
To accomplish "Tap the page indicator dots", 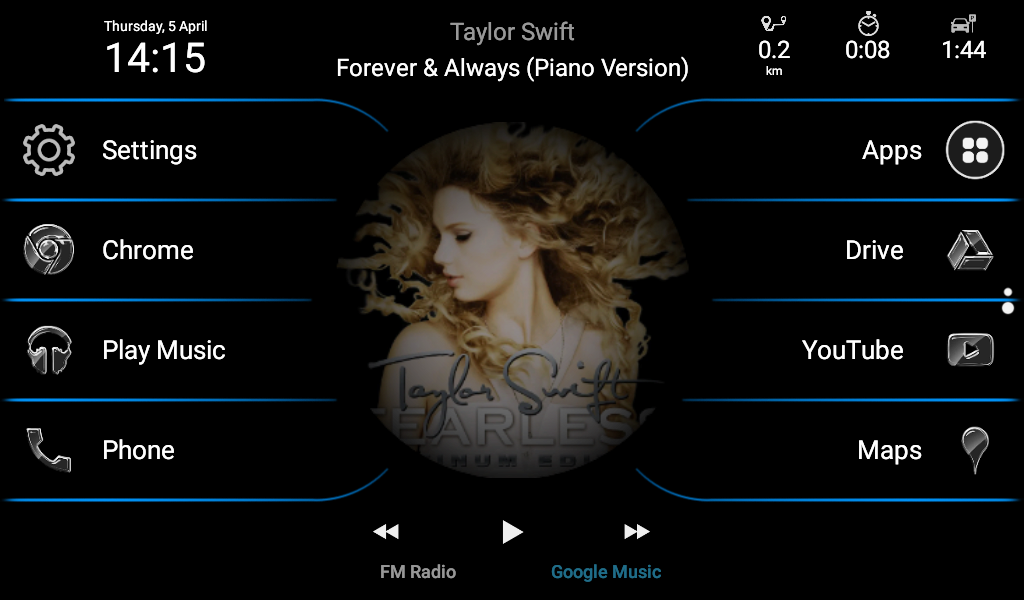I will click(x=1008, y=300).
